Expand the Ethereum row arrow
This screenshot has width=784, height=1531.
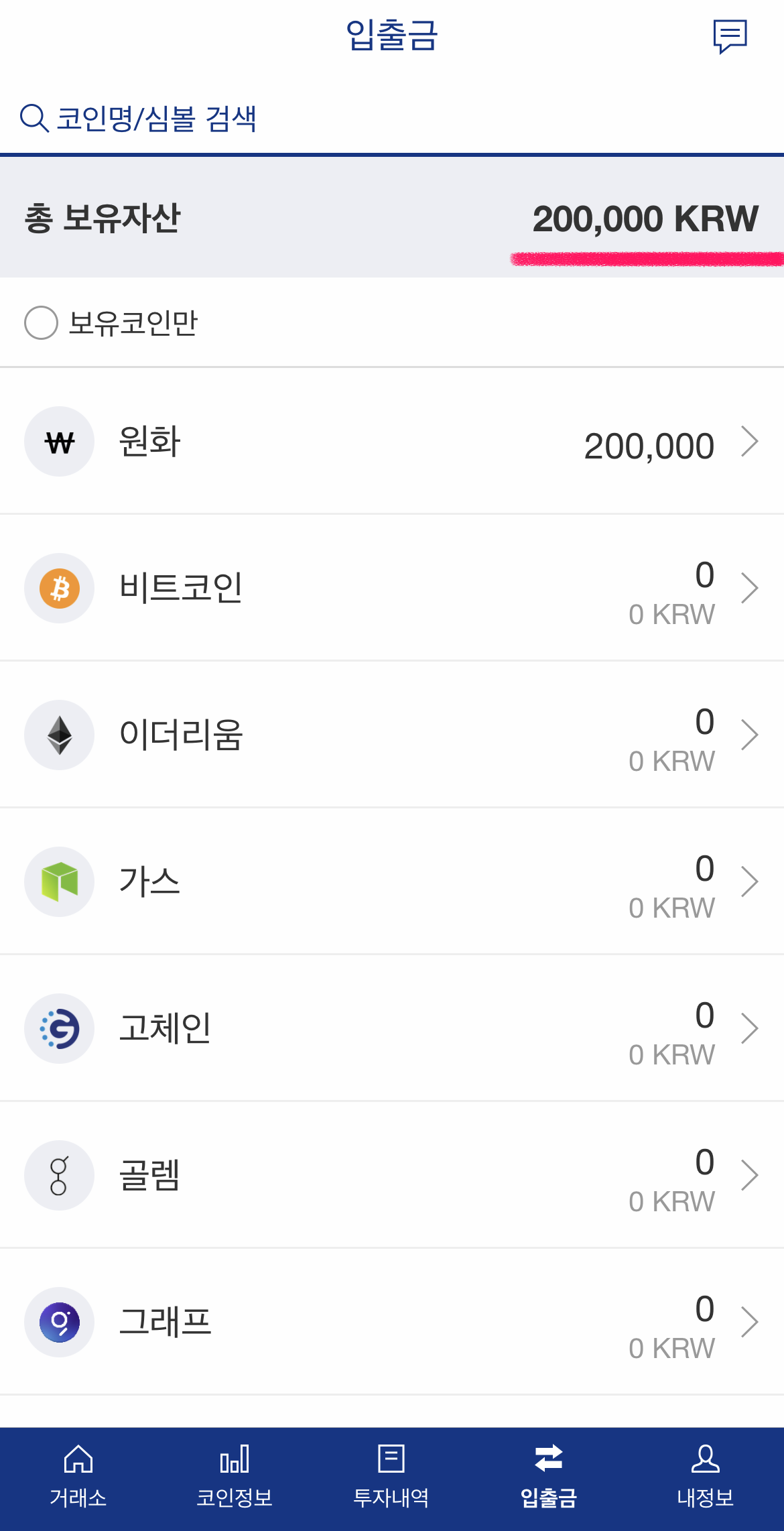pyautogui.click(x=749, y=735)
